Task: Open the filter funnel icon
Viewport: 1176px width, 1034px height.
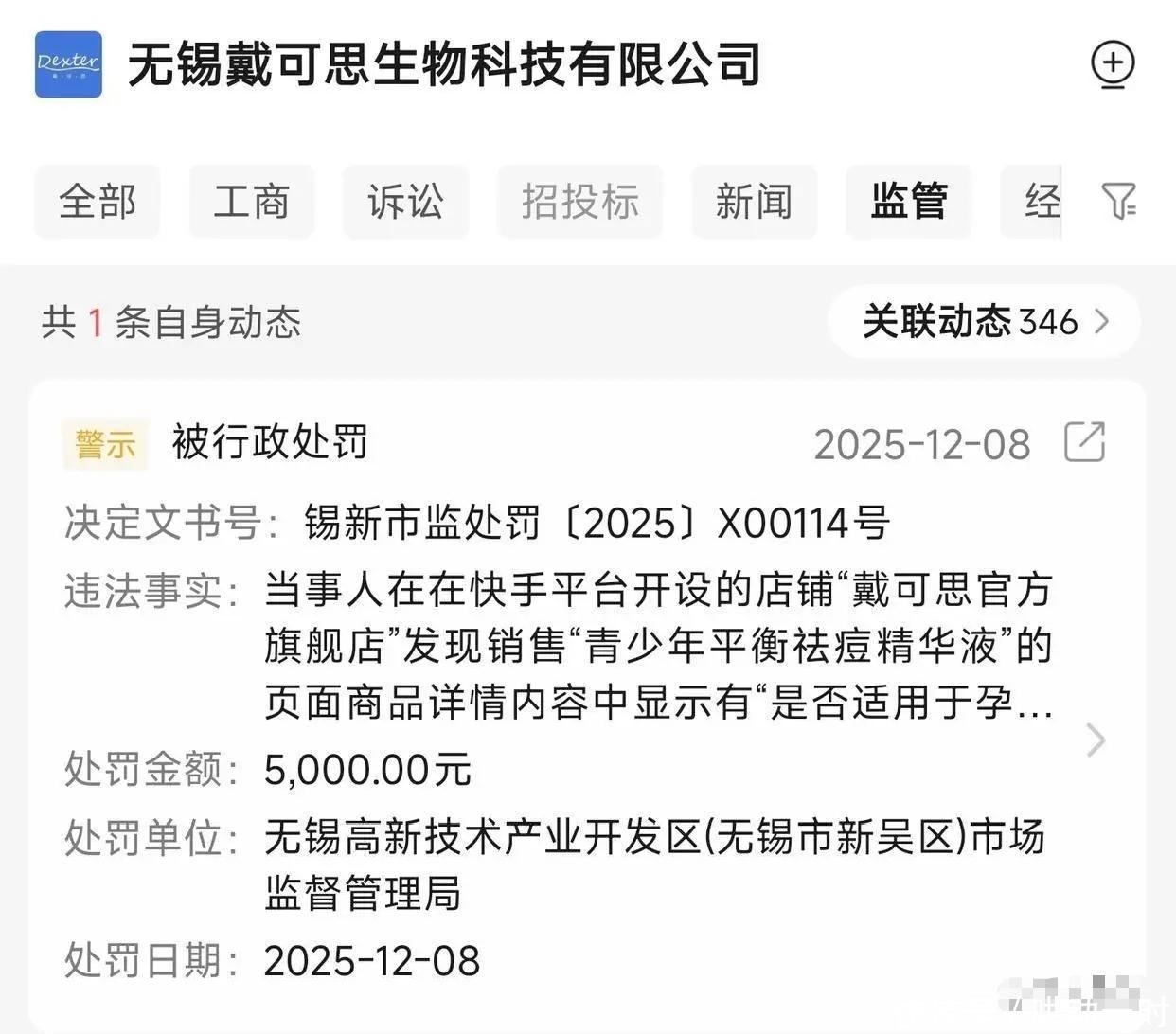Action: pos(1119,201)
